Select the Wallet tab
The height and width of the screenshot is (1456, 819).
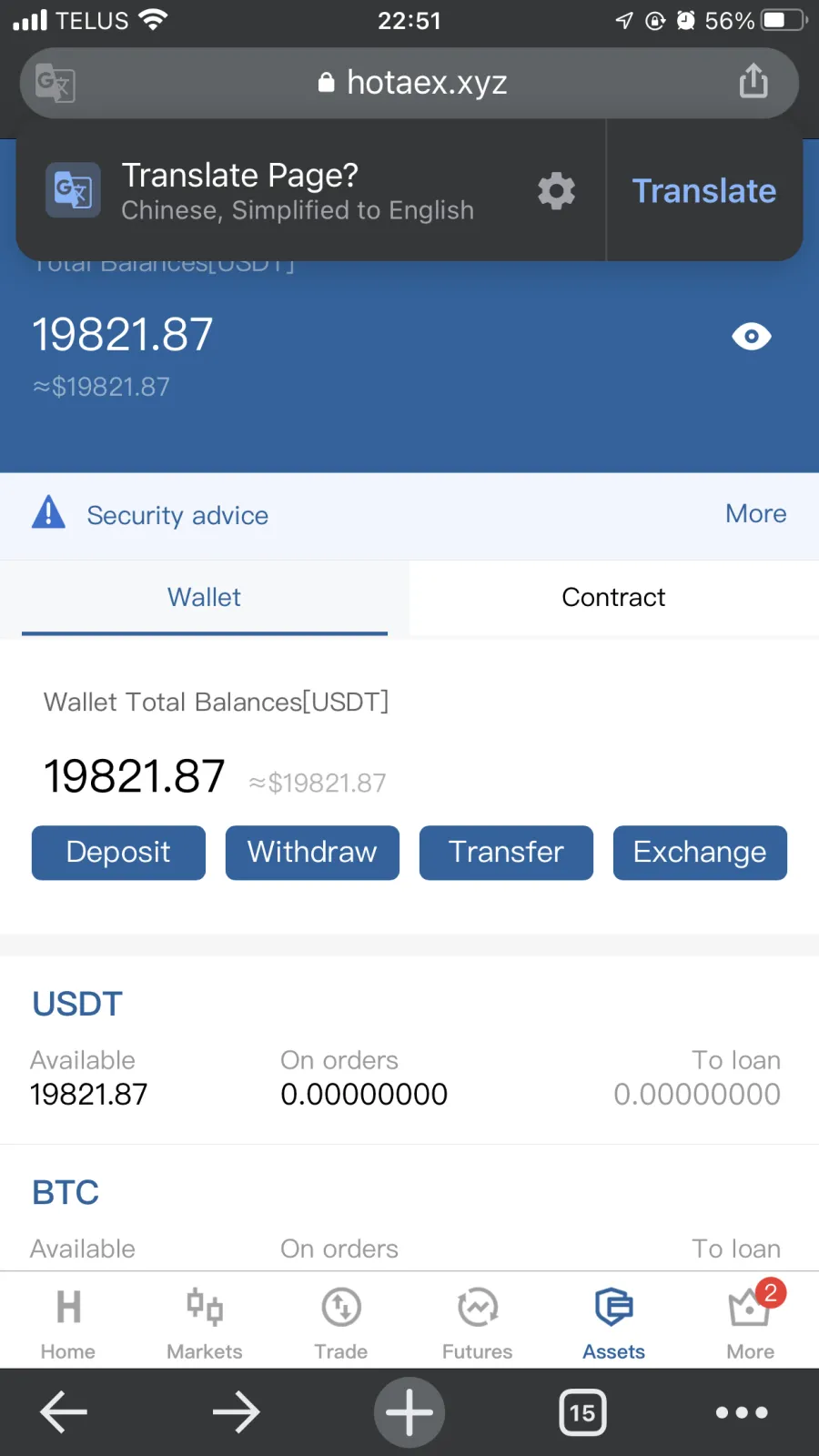click(x=205, y=597)
